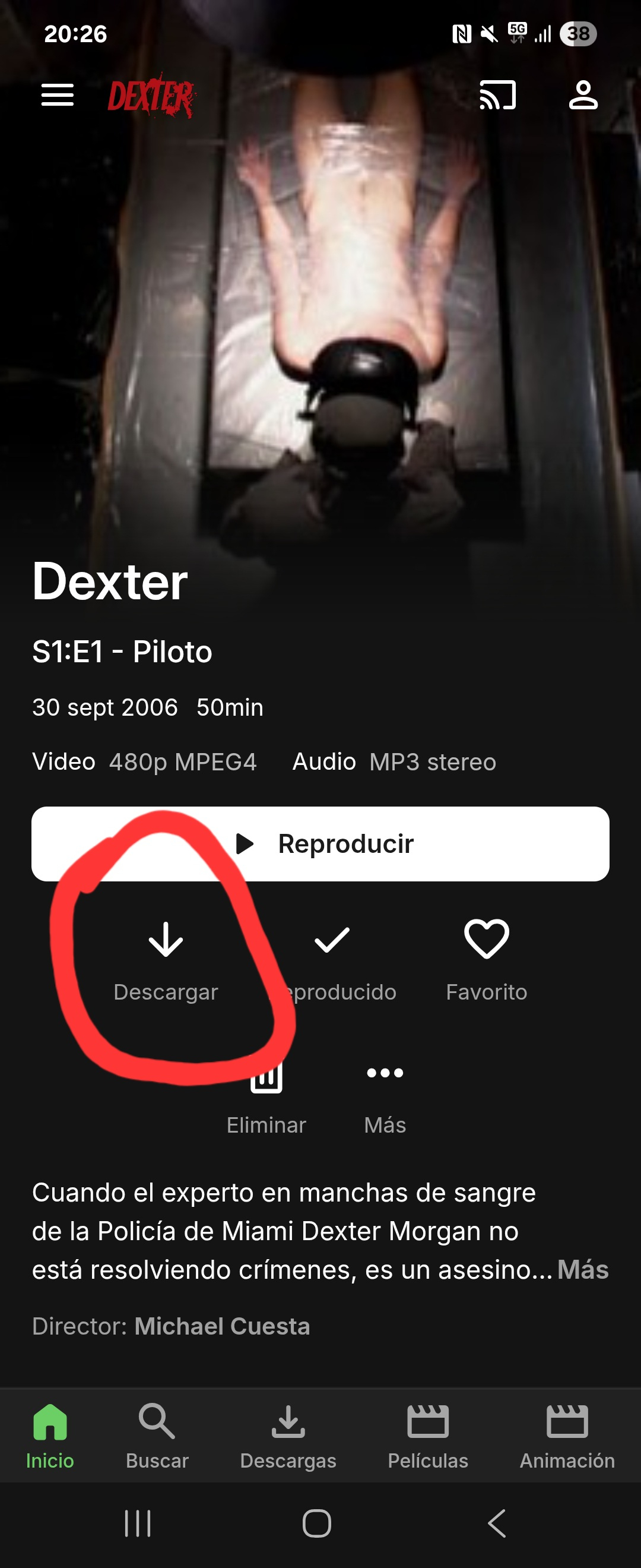Delete the episode with Eliminar
The image size is (641, 1568).
point(266,1096)
